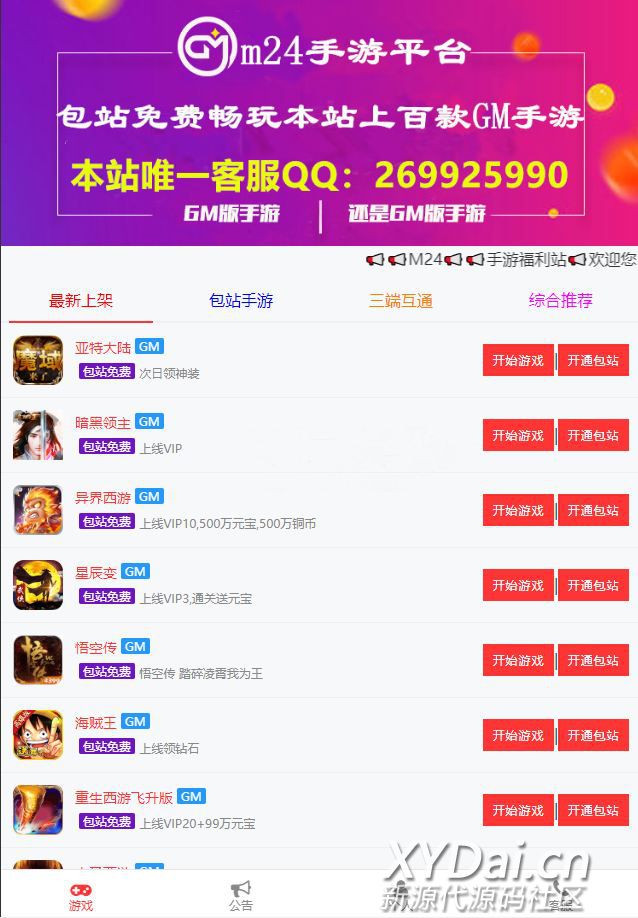Tap 开通包站 for 重生西游飞升版
This screenshot has width=638, height=918.
(x=593, y=811)
